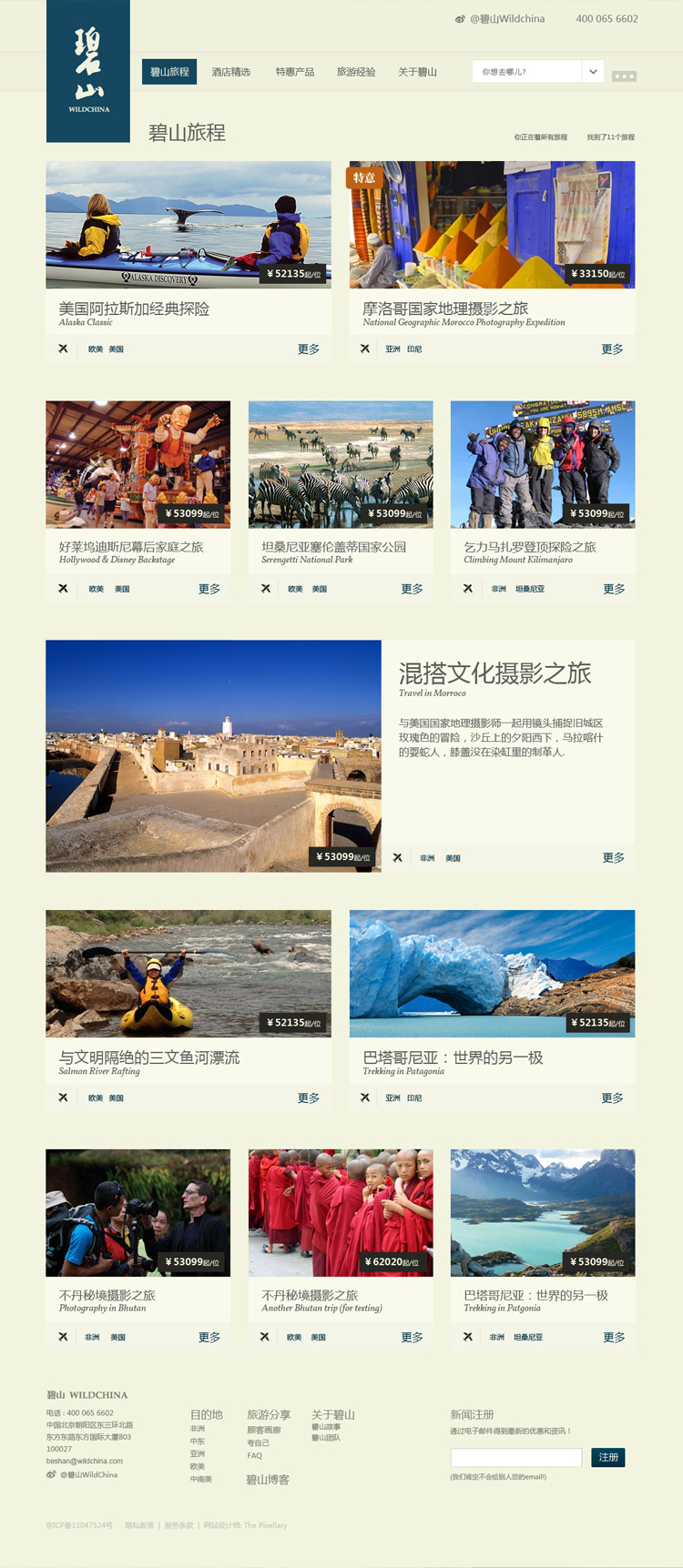Tap 更多 under the wide 巴塔哥尼亚 glacier card
The width and height of the screenshot is (683, 1568).
612,1098
